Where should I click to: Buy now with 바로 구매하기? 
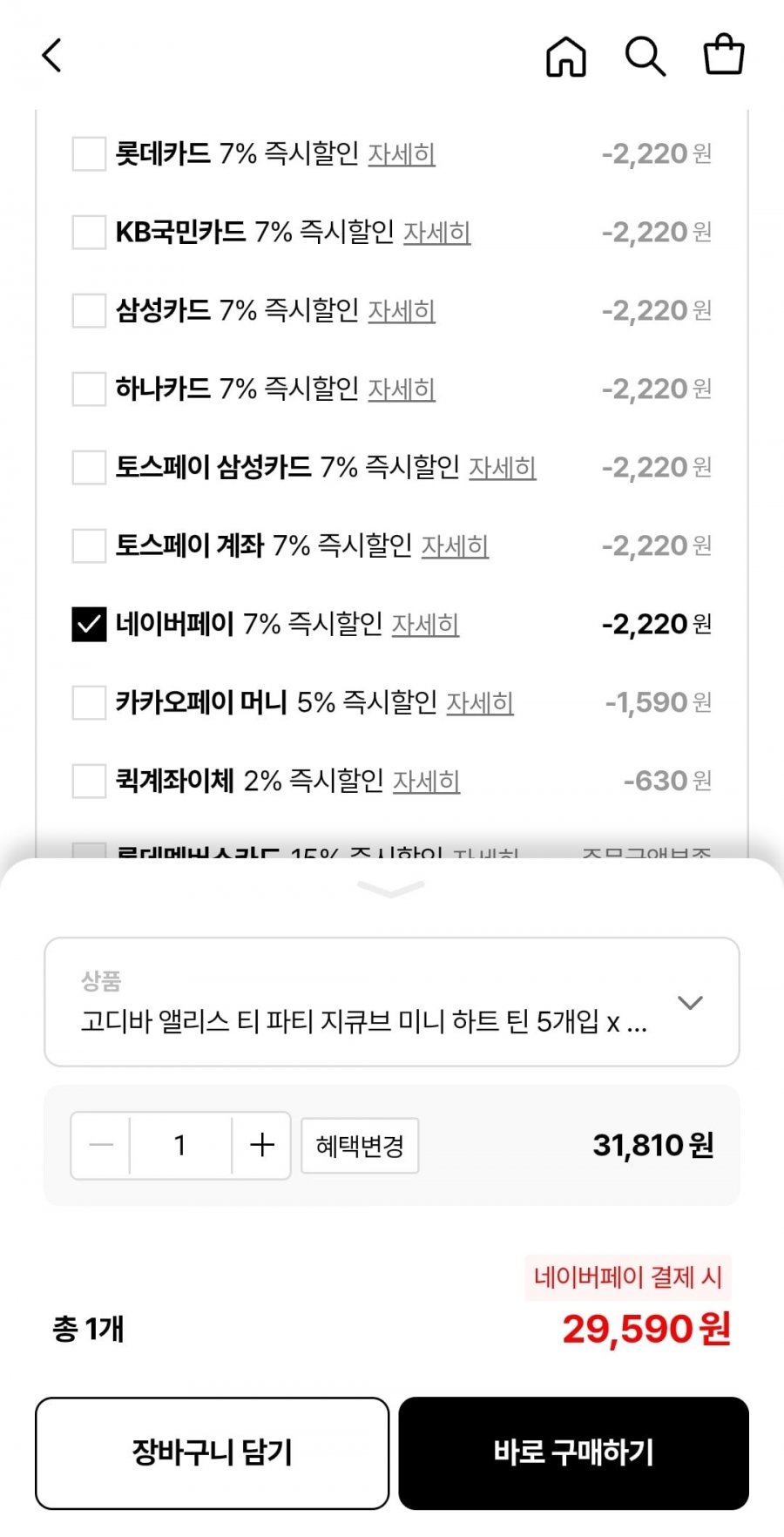pos(574,1452)
